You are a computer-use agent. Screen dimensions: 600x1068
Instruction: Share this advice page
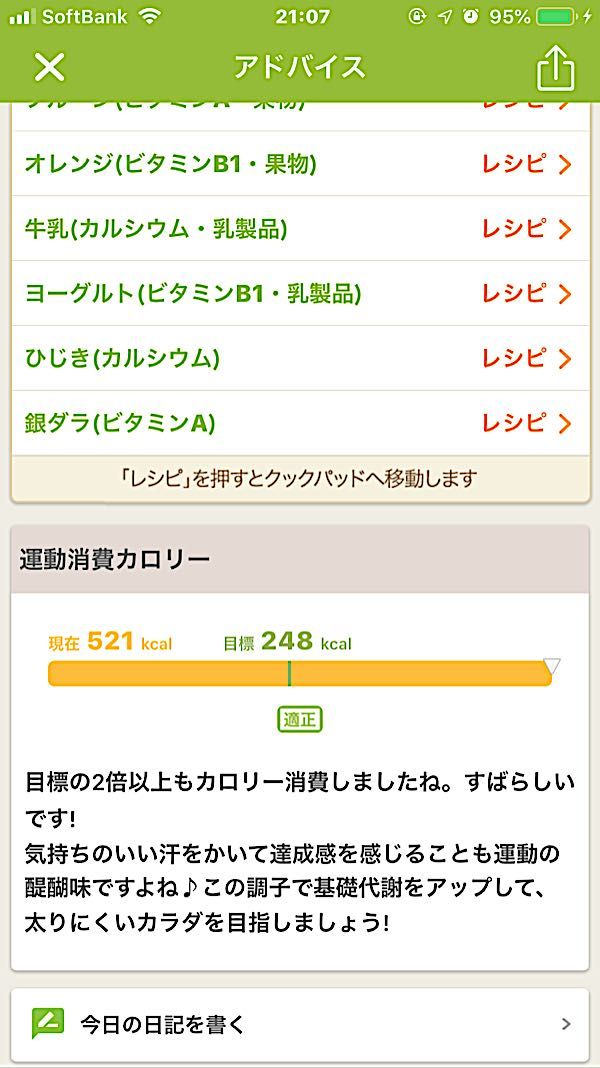(x=556, y=68)
